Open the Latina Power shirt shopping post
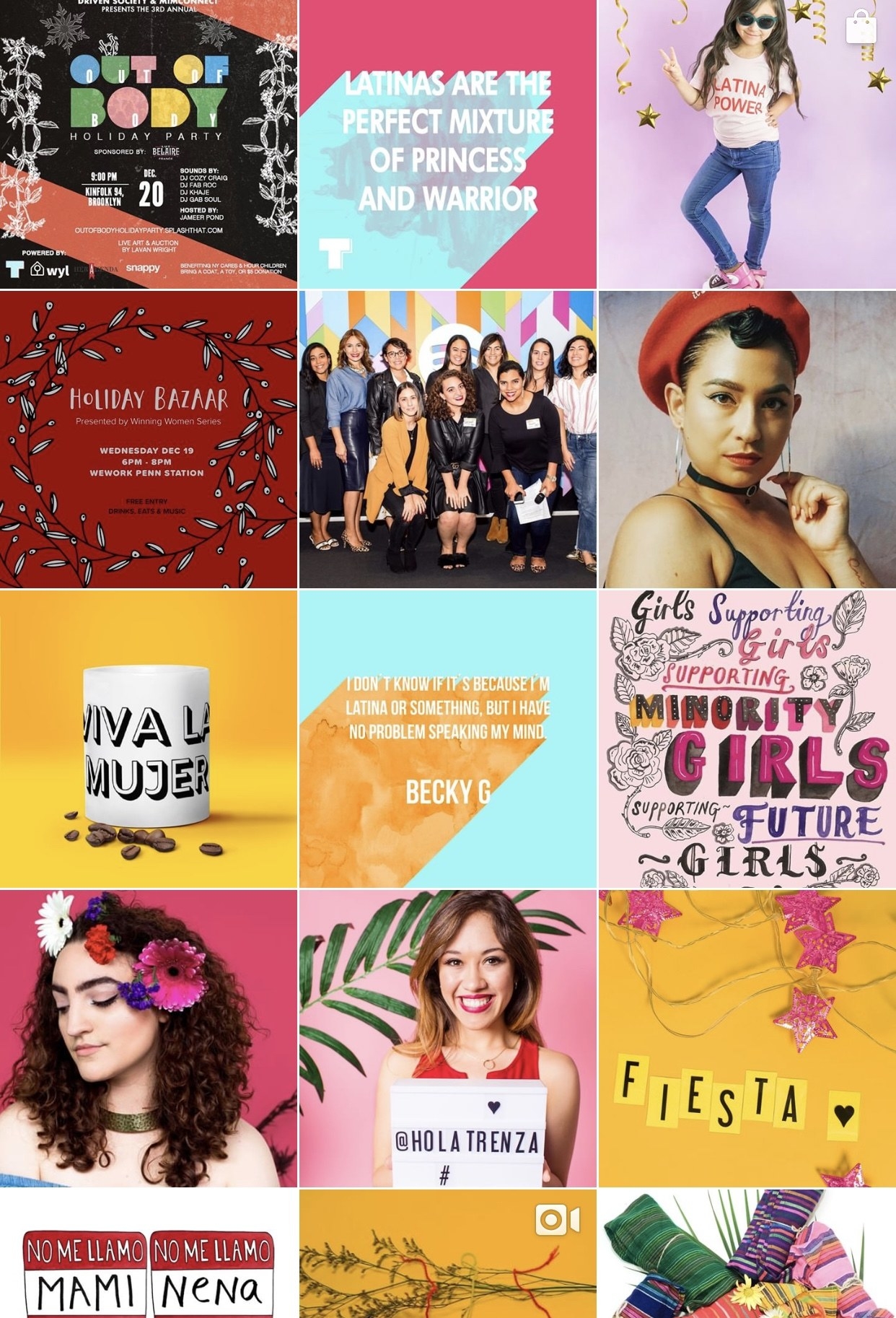Screen dimensions: 896x1318 pos(747,144)
